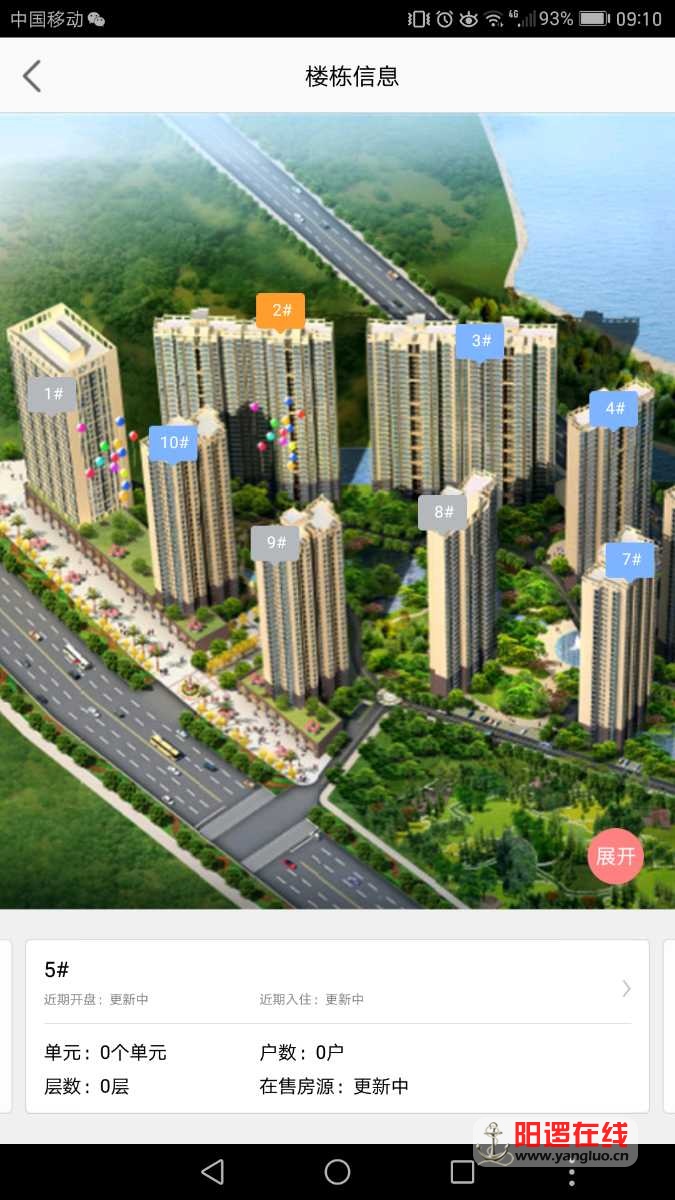Image resolution: width=675 pixels, height=1200 pixels.
Task: Tap the red 展开 button
Action: (x=615, y=856)
